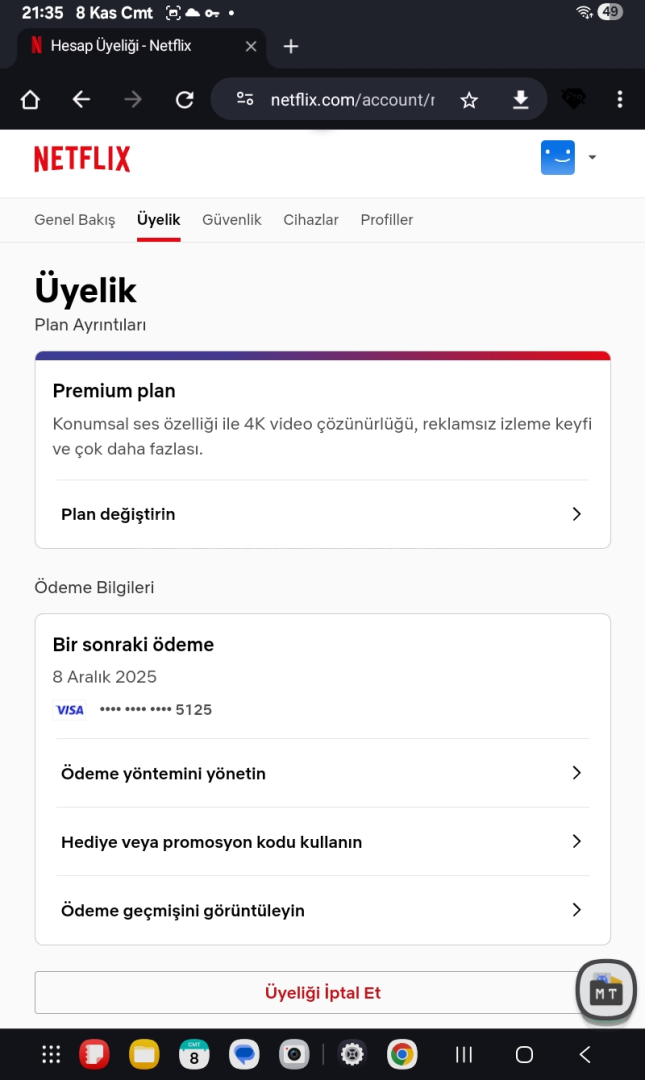645x1080 pixels.
Task: Open the Chrome overflow menu
Action: click(620, 99)
